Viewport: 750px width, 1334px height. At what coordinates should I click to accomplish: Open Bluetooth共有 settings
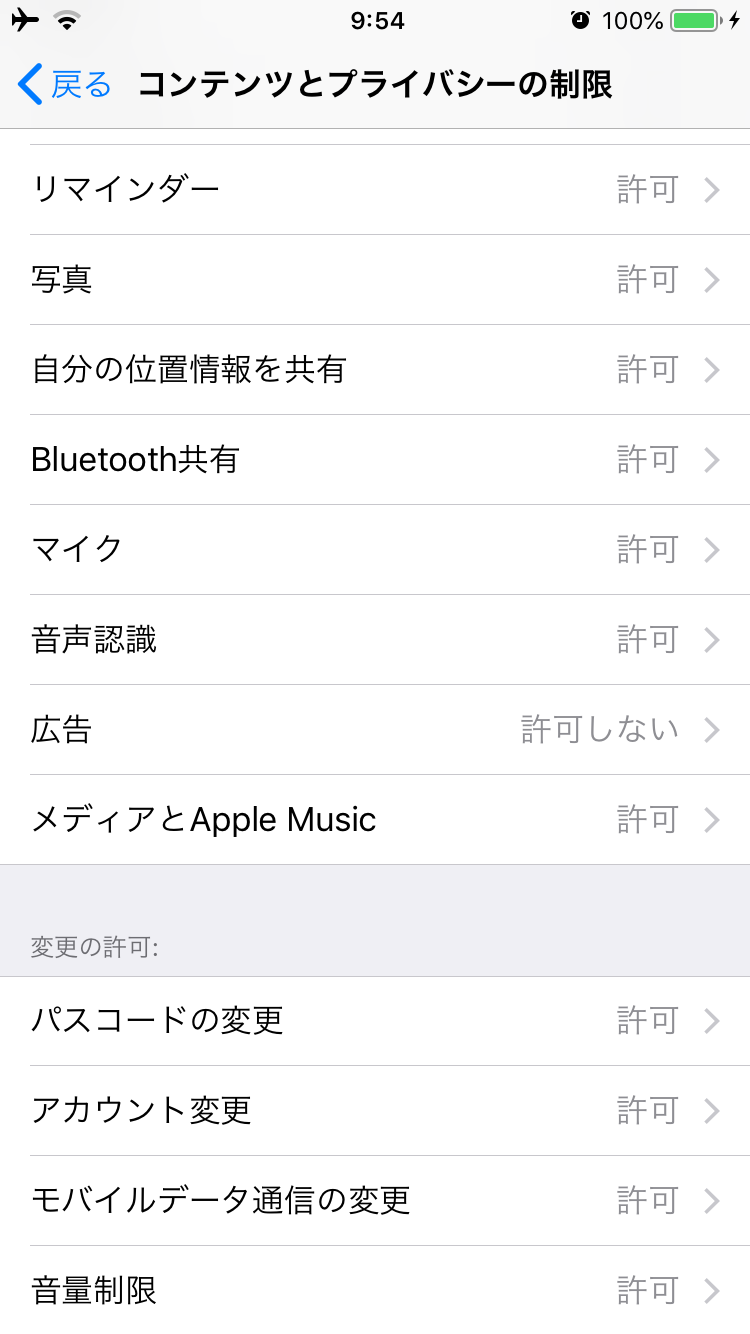click(375, 460)
